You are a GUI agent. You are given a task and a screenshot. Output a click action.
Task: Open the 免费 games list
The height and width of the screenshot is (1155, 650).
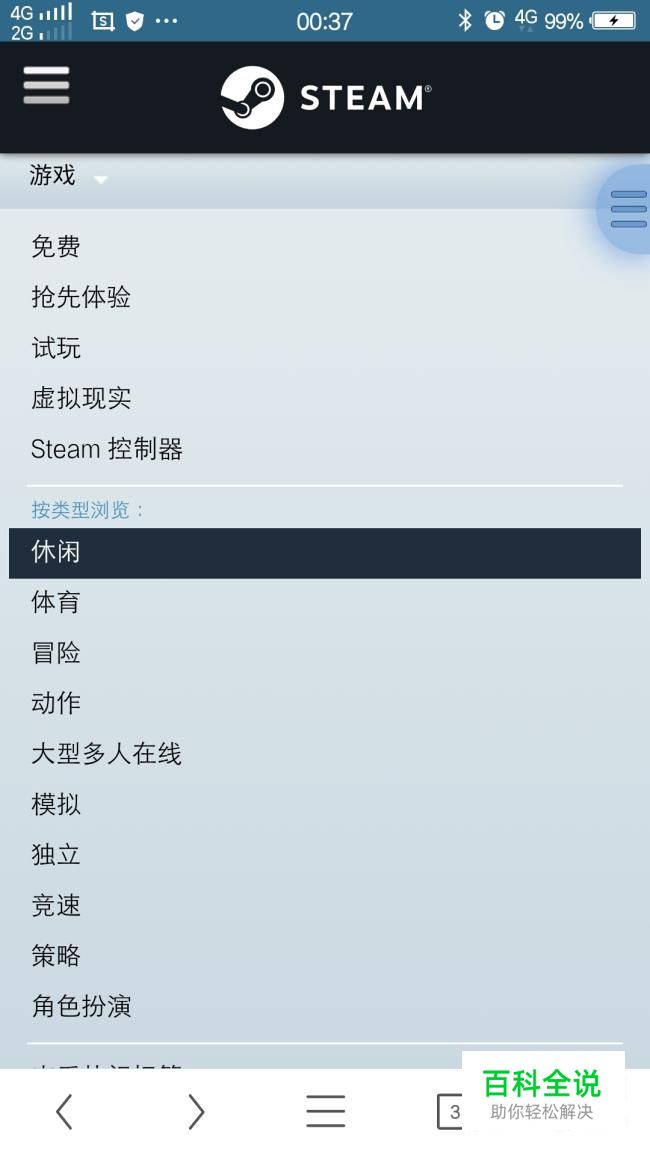point(56,246)
